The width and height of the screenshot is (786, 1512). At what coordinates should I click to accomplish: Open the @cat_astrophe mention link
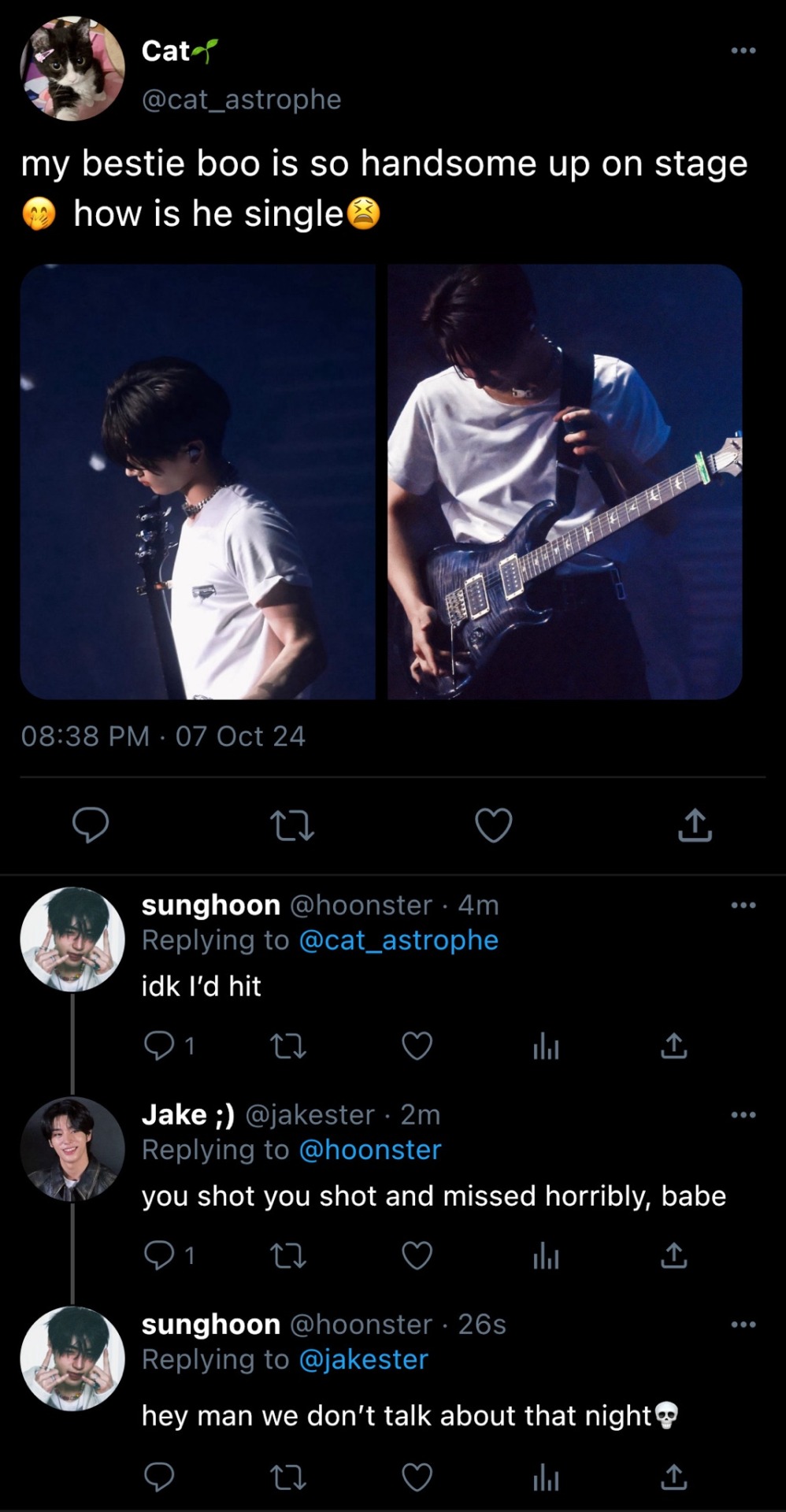[399, 940]
